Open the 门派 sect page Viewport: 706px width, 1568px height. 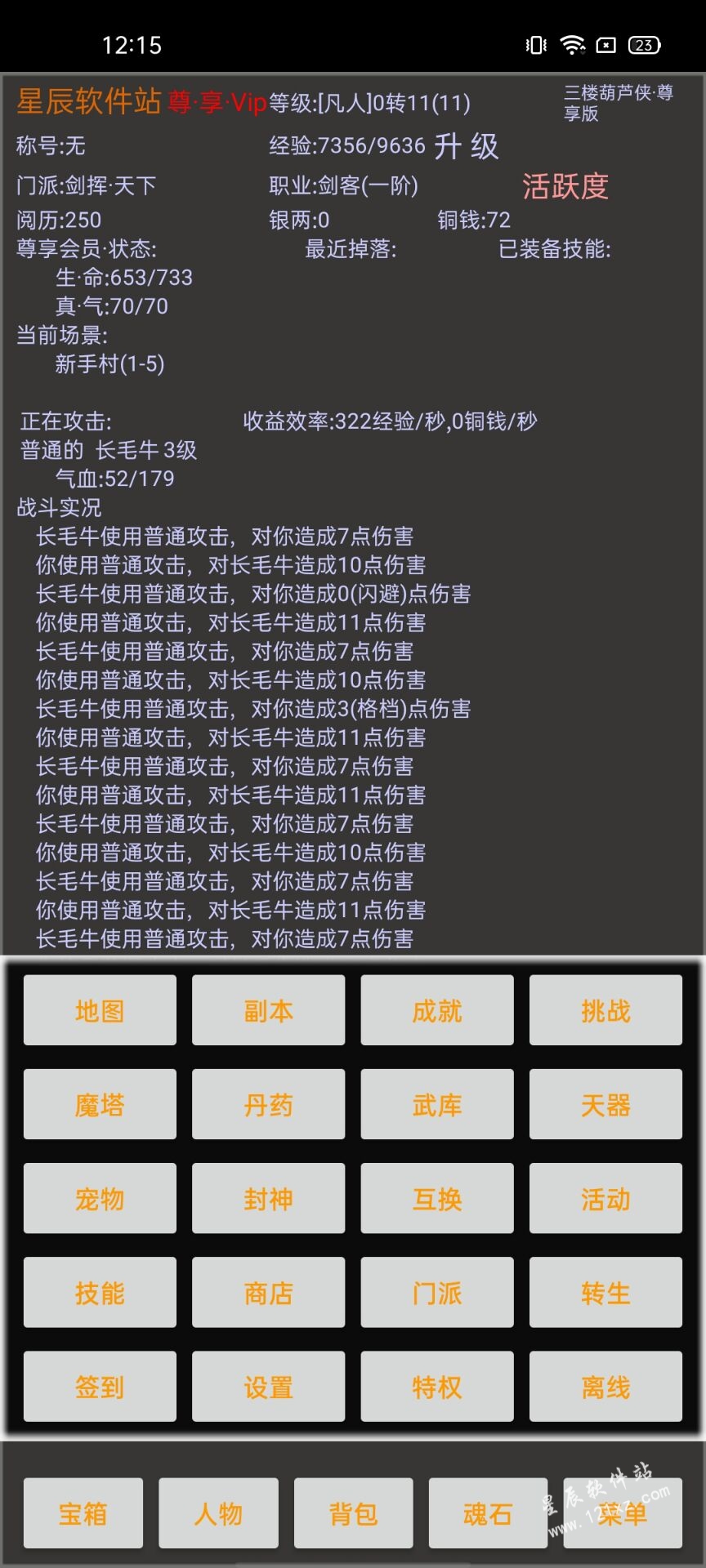pyautogui.click(x=437, y=1292)
